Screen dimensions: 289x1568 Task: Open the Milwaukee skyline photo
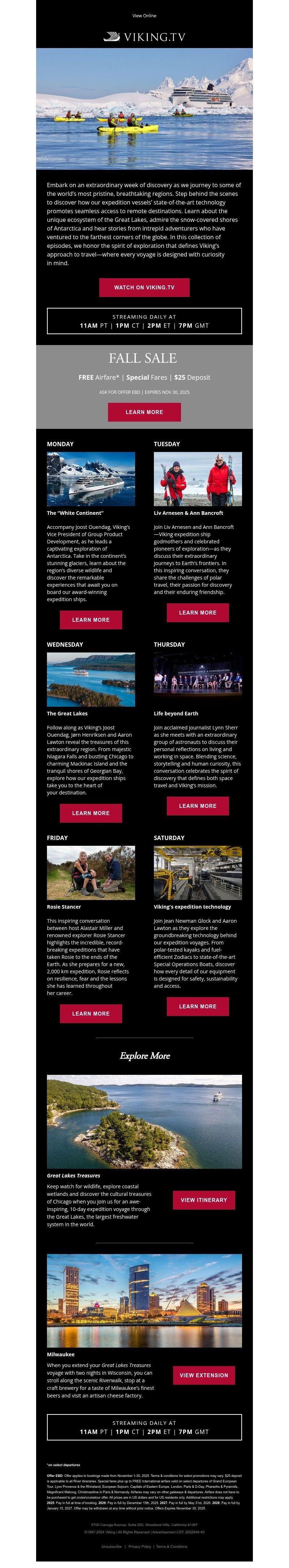(144, 1300)
